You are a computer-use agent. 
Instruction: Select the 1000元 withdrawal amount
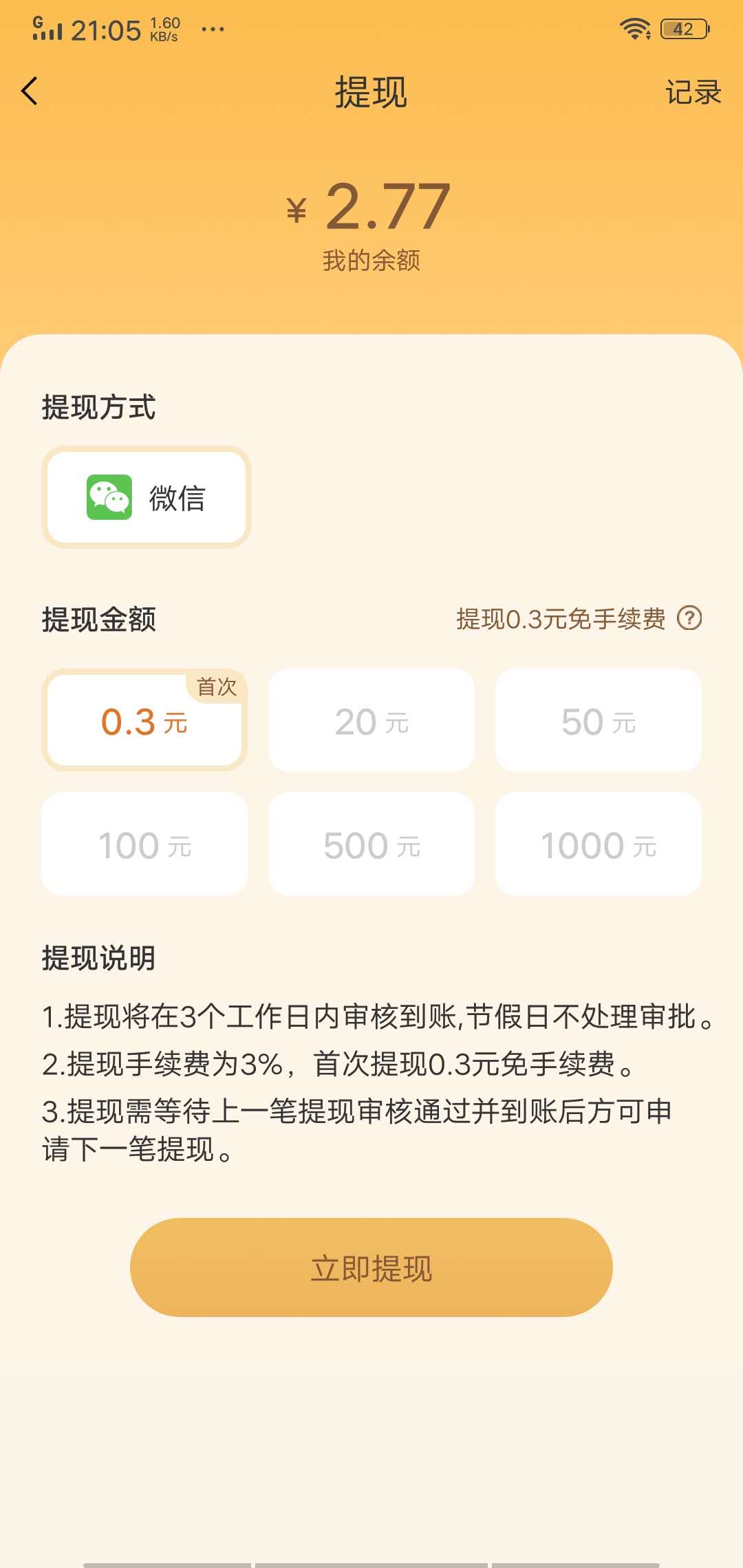click(x=599, y=845)
